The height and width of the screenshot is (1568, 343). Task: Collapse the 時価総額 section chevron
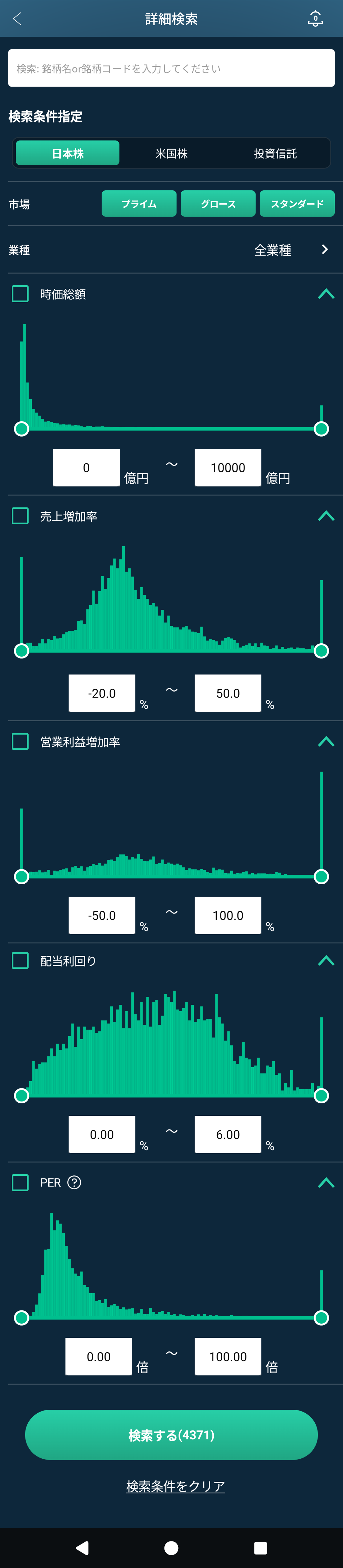click(x=326, y=294)
